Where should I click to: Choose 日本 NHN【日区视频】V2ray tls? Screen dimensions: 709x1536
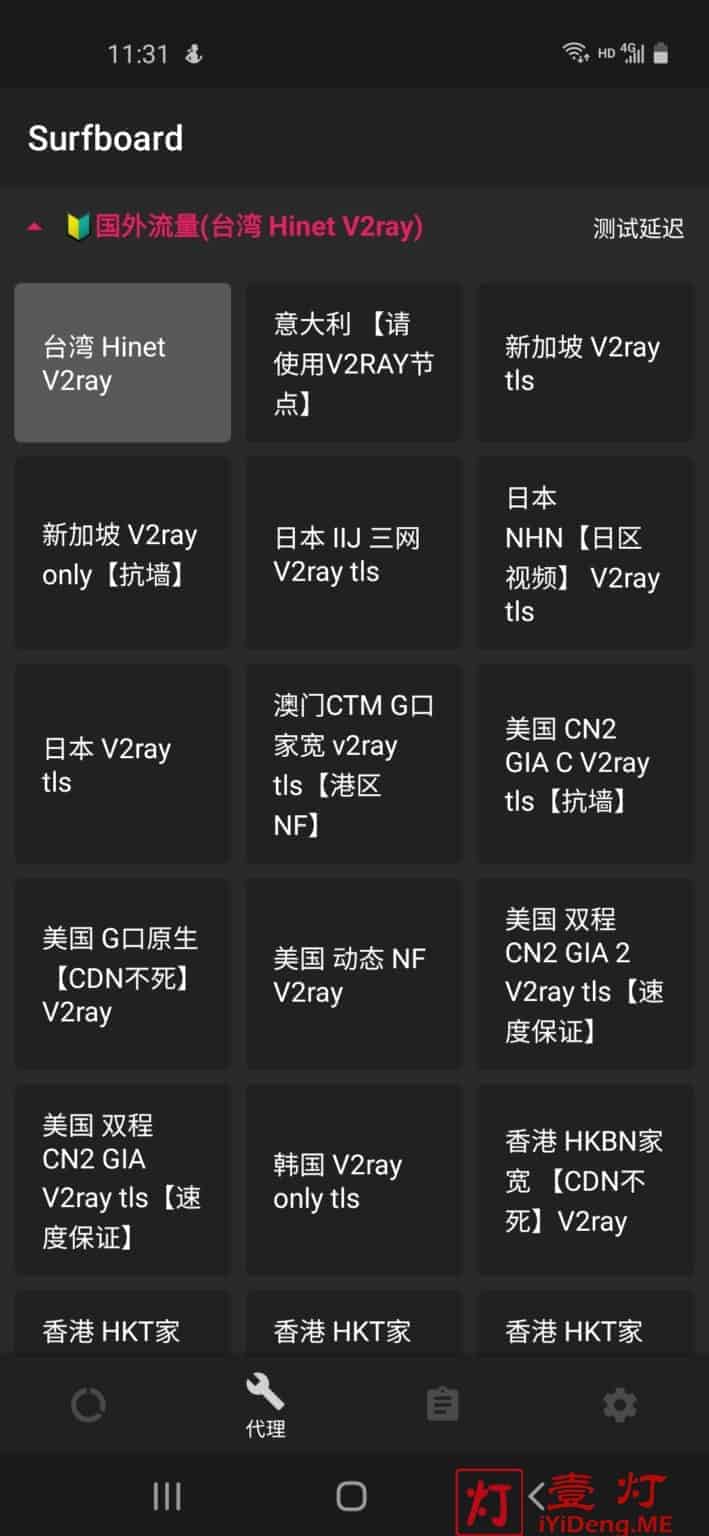[585, 554]
